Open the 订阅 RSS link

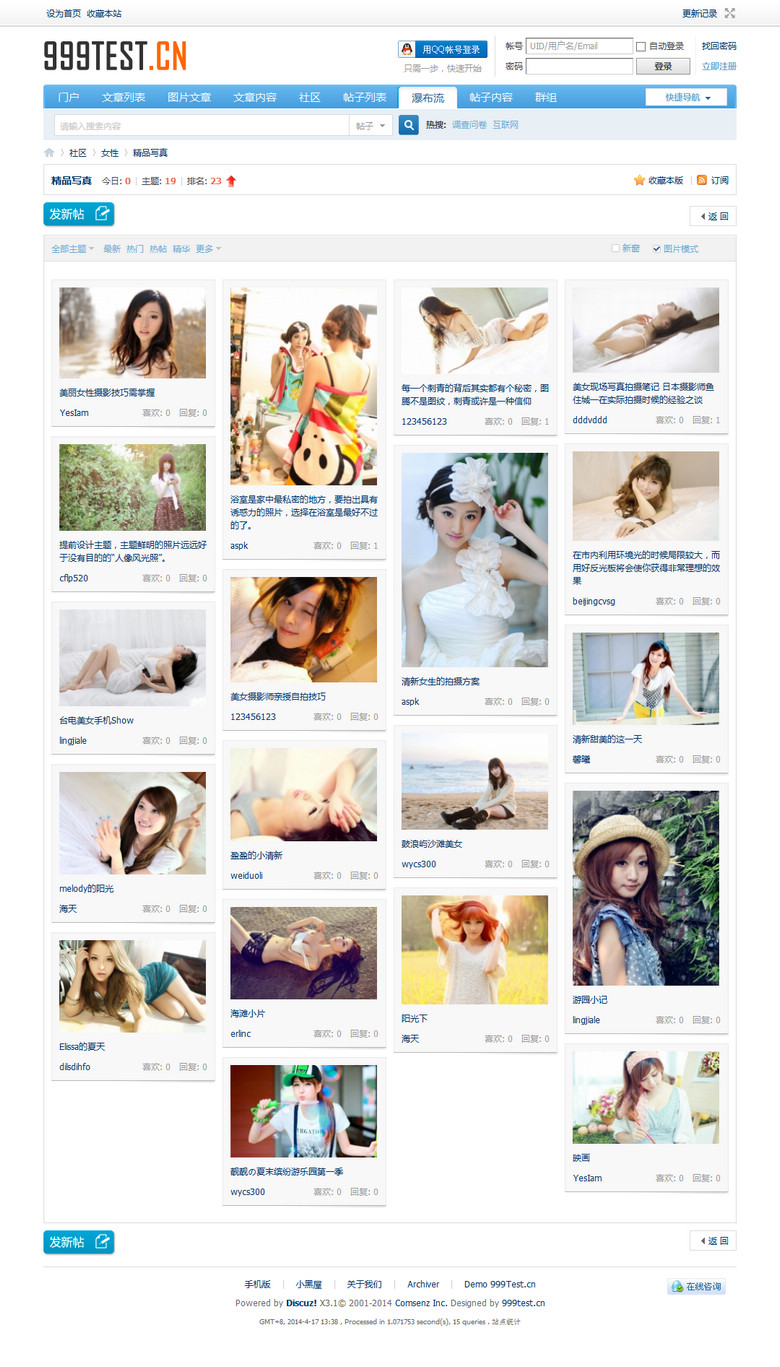[713, 180]
